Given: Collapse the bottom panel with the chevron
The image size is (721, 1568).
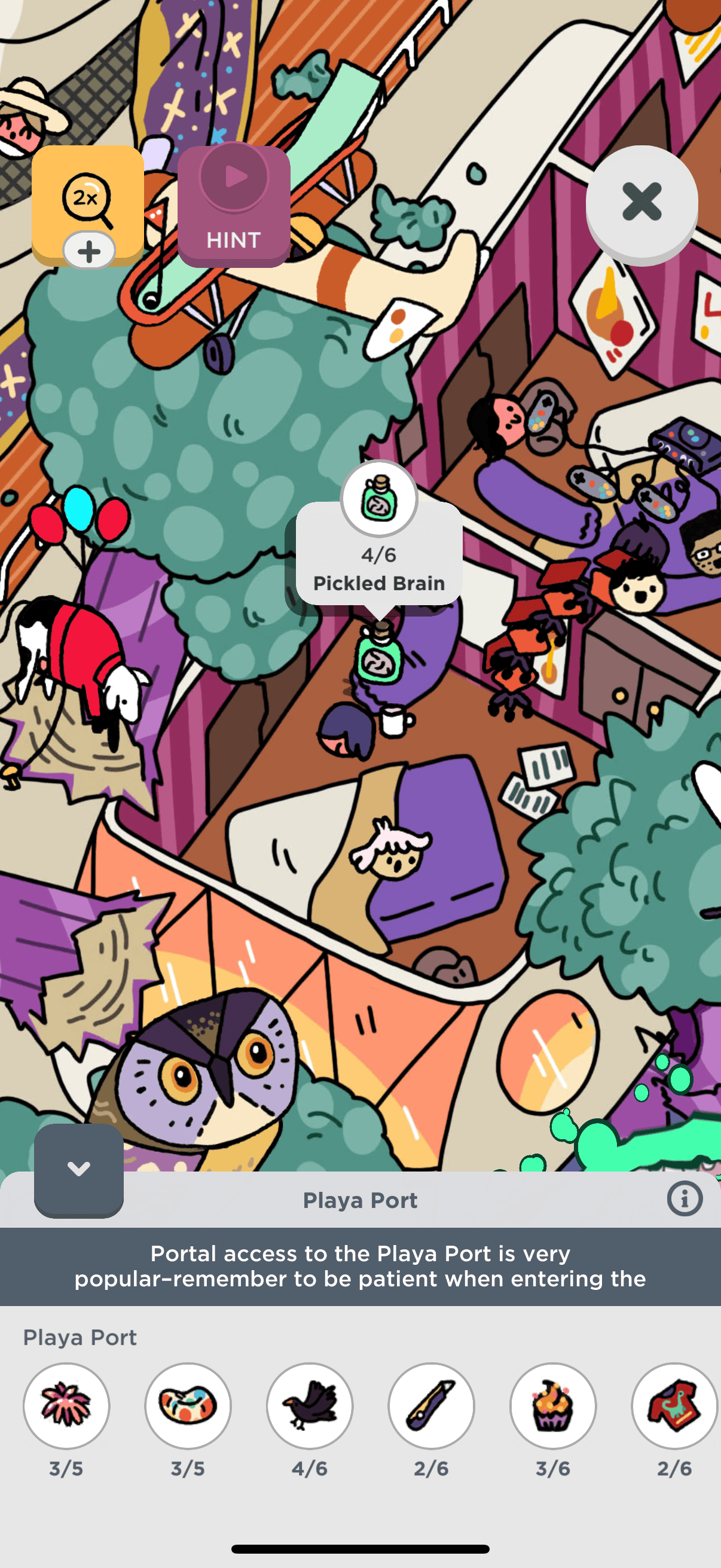Looking at the screenshot, I should tap(78, 1169).
